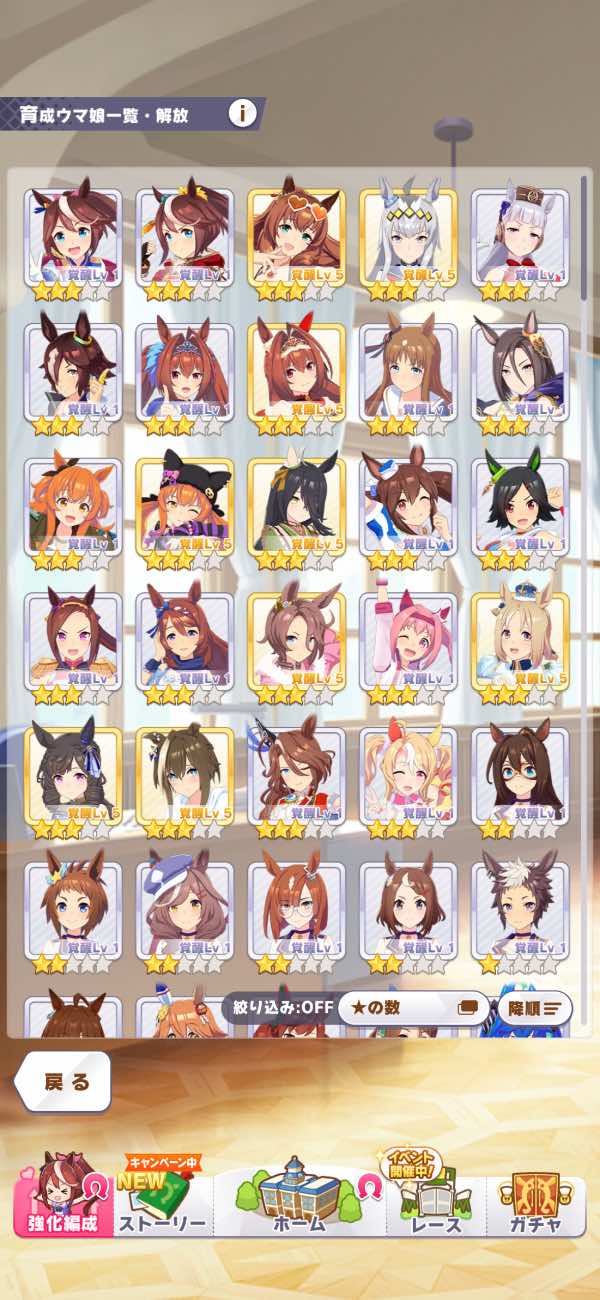
Task: Open the 絞り込み filter setting
Action: click(278, 1007)
